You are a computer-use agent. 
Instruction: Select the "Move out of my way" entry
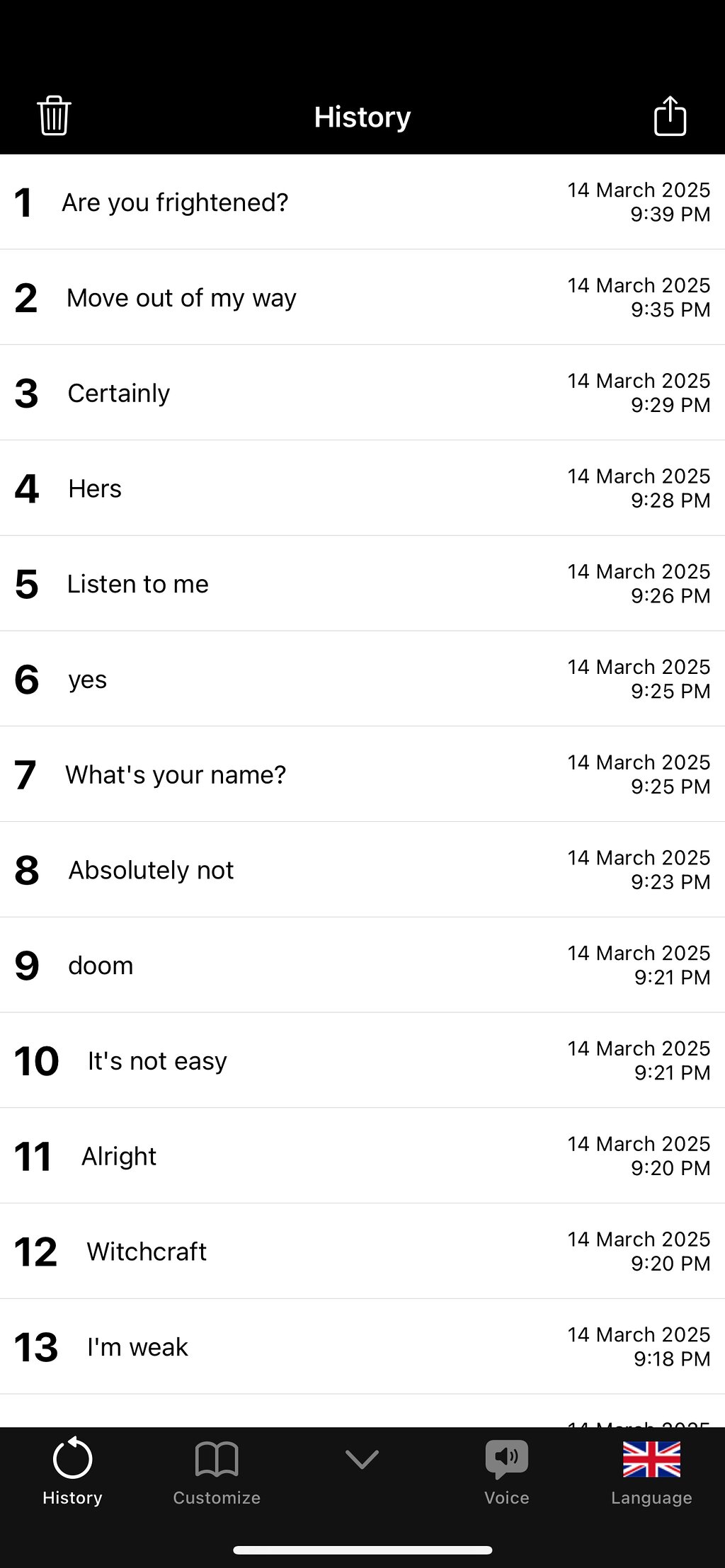362,297
